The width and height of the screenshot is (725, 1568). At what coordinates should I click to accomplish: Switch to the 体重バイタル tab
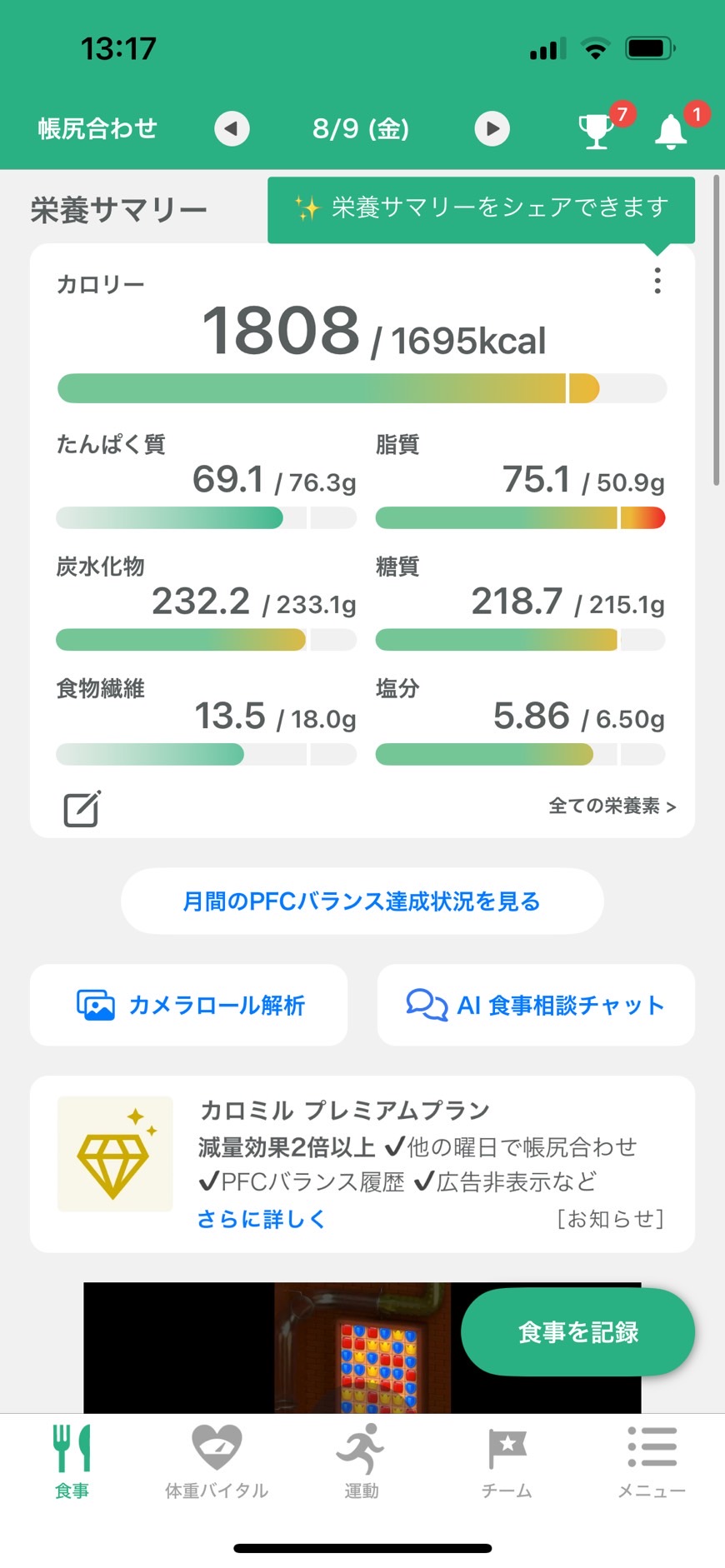point(217,1462)
